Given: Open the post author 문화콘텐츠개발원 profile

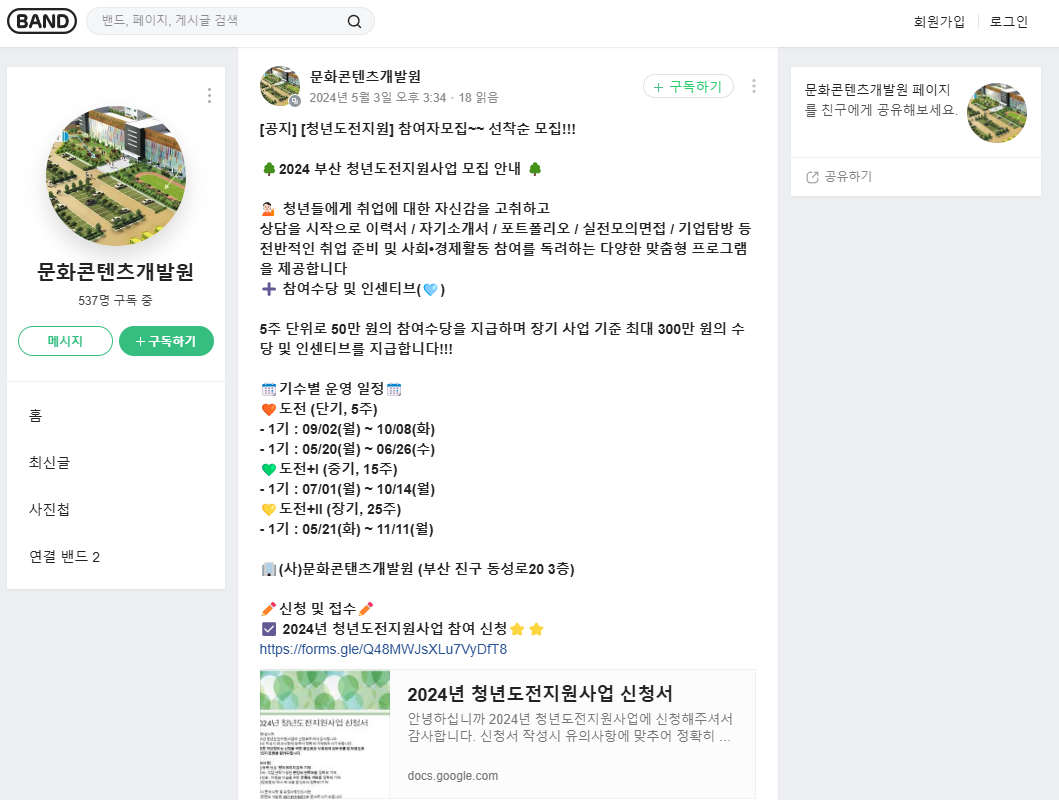Looking at the screenshot, I should tap(365, 76).
